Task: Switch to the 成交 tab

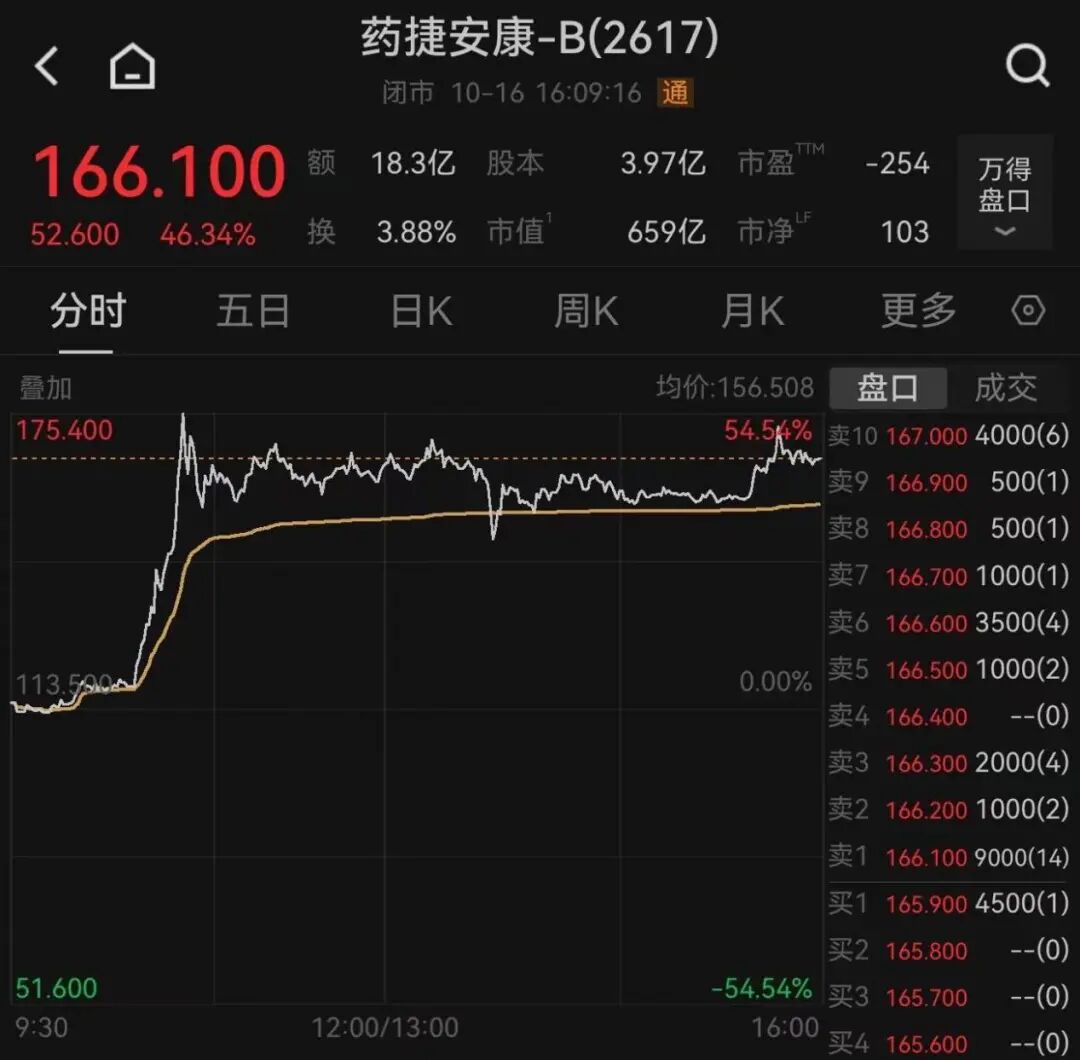Action: point(1006,388)
